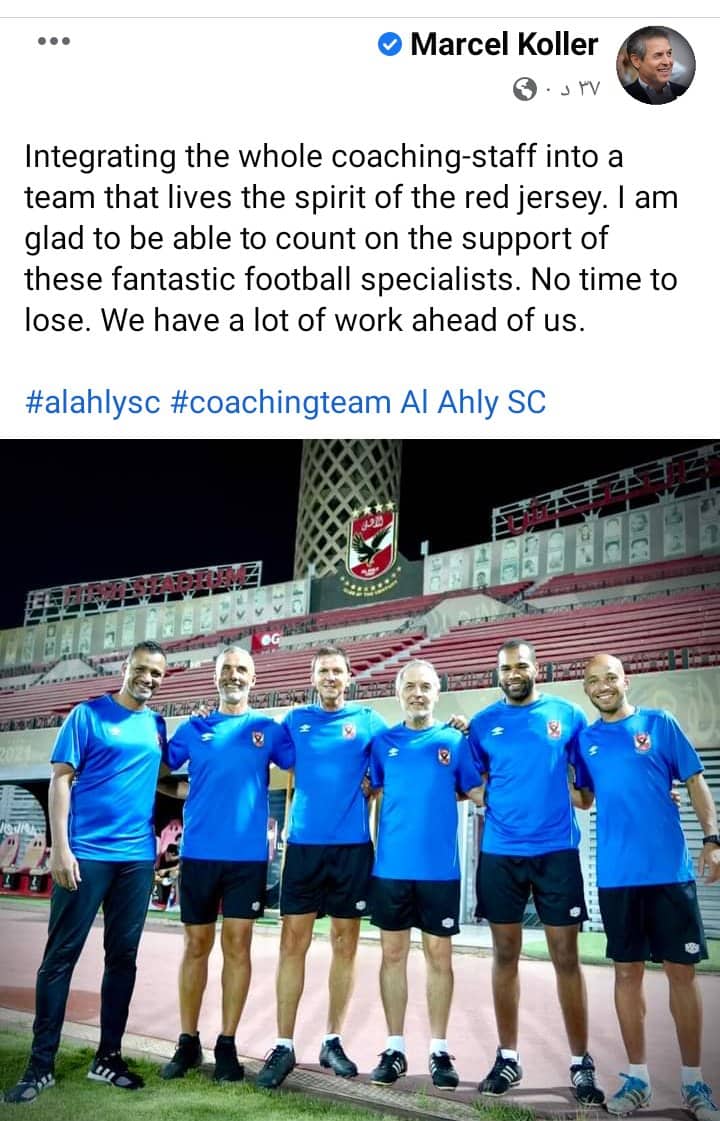Open Marcel Koller's profile picture
This screenshot has width=720, height=1121.
pyautogui.click(x=655, y=65)
